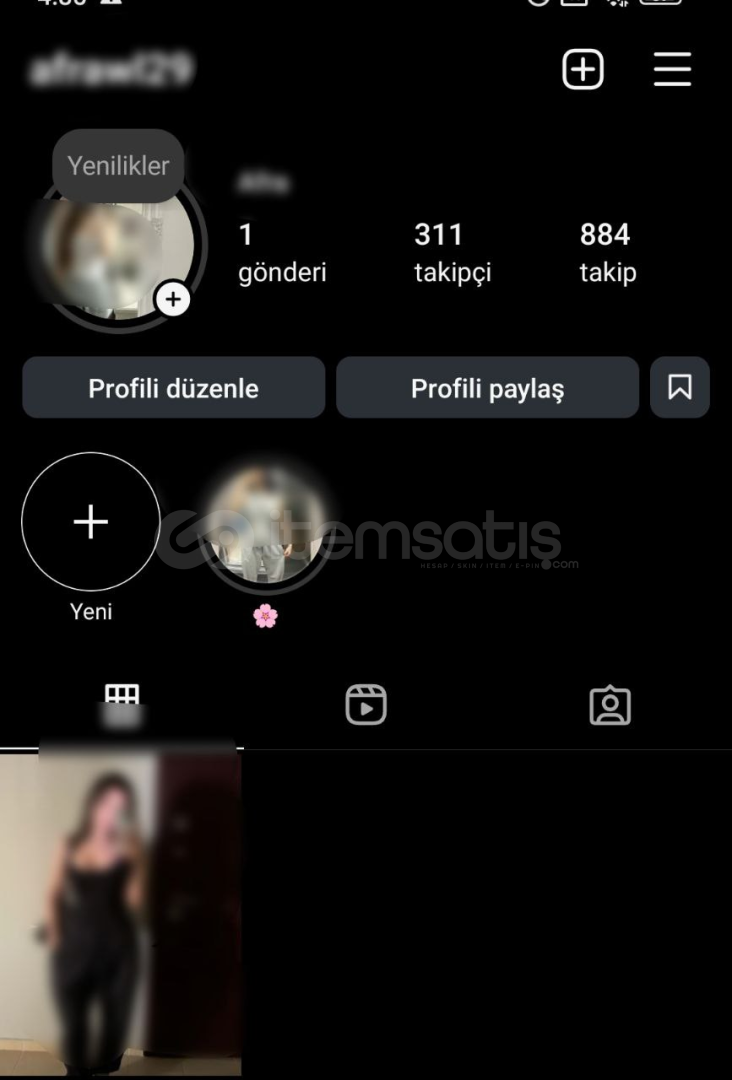Open the saved bookmark button
732x1080 pixels.
[680, 388]
